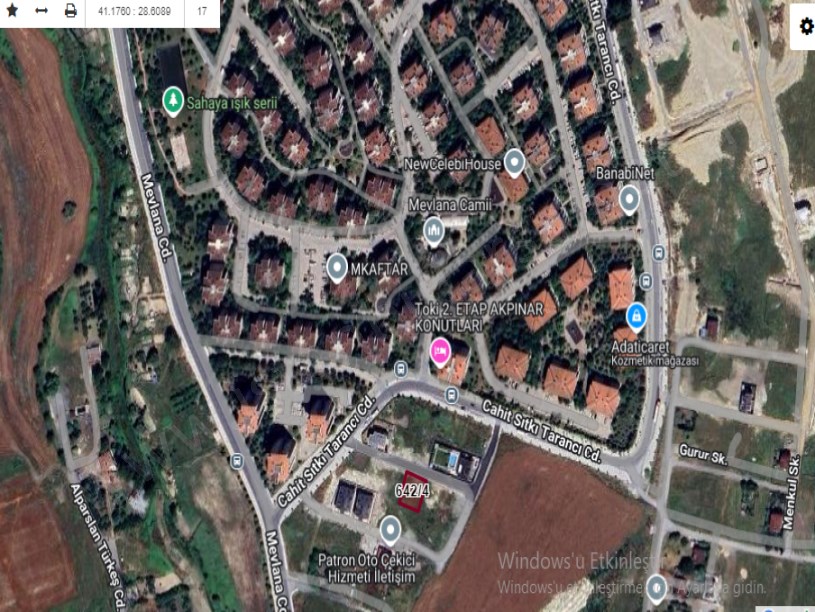Tap the star favorites icon

pyautogui.click(x=12, y=11)
